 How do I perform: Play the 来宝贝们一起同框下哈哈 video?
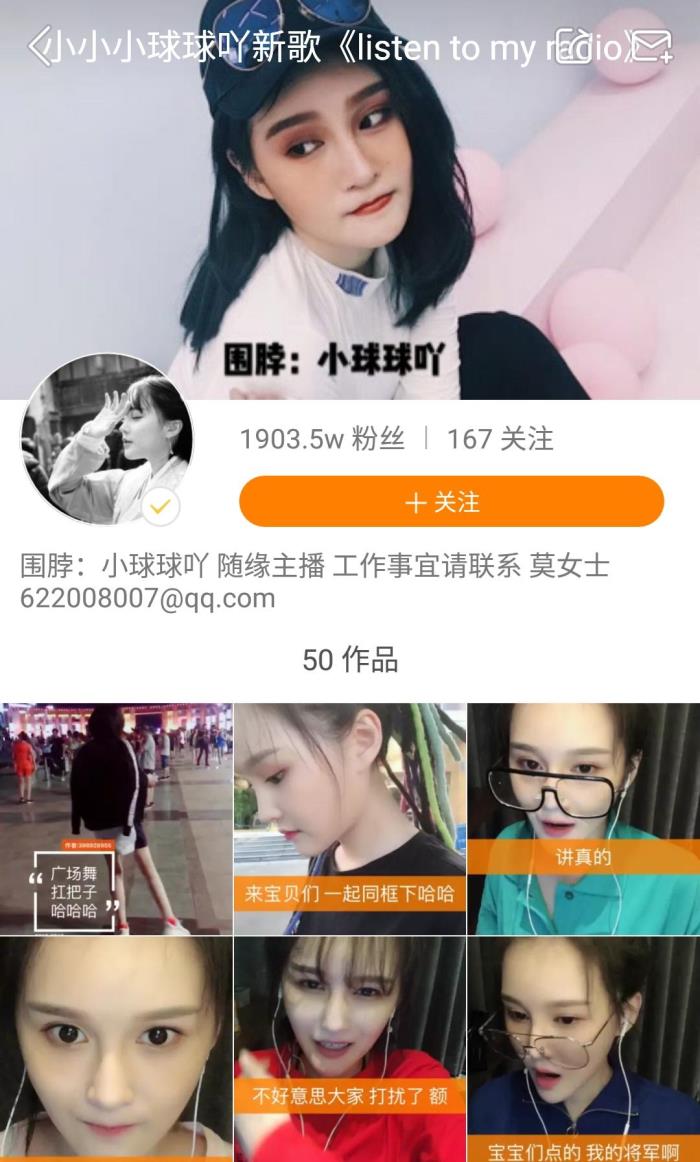pos(350,819)
